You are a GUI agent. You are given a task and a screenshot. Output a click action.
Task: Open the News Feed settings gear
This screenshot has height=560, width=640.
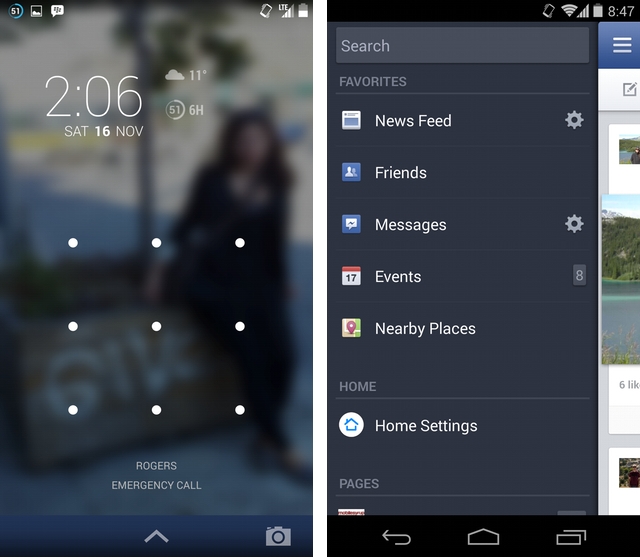[x=574, y=120]
